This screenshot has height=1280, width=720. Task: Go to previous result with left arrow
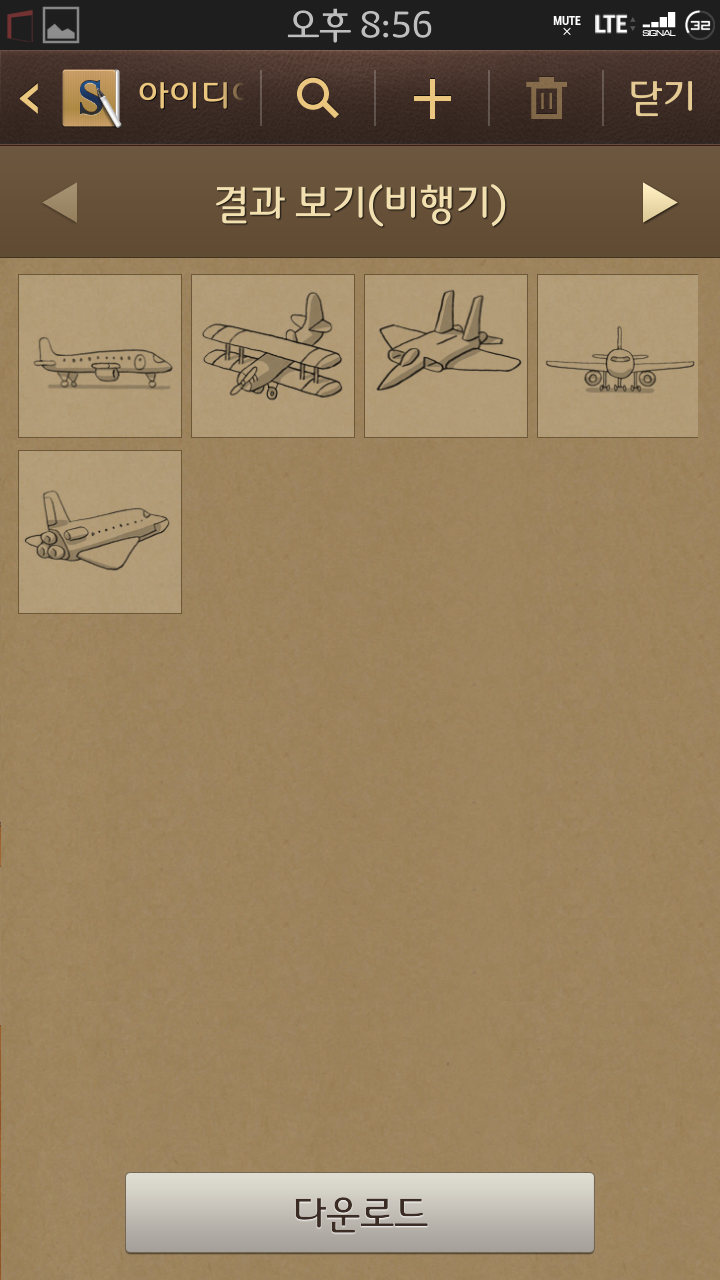pos(60,202)
